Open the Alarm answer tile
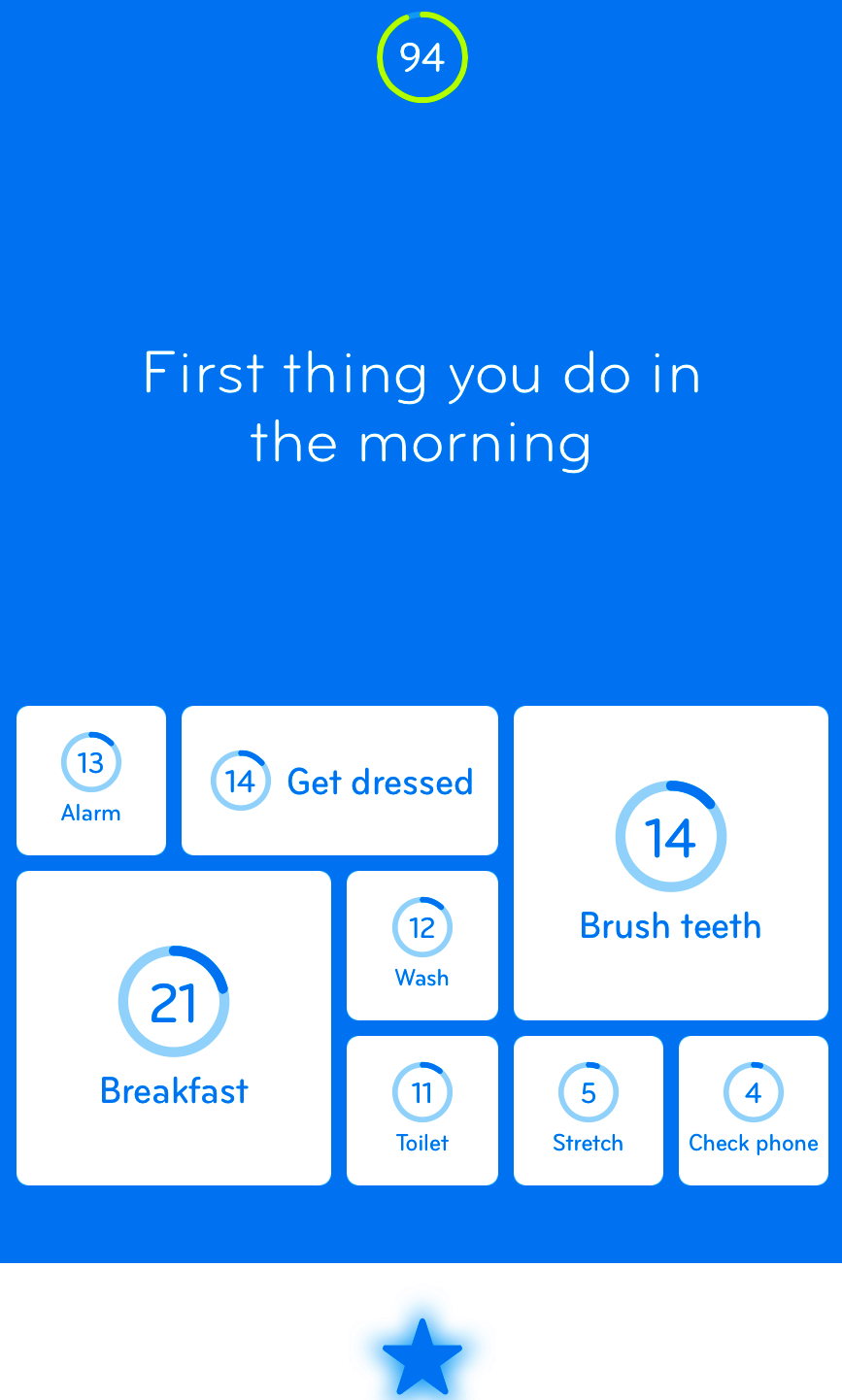Image resolution: width=842 pixels, height=1400 pixels. pos(91,781)
